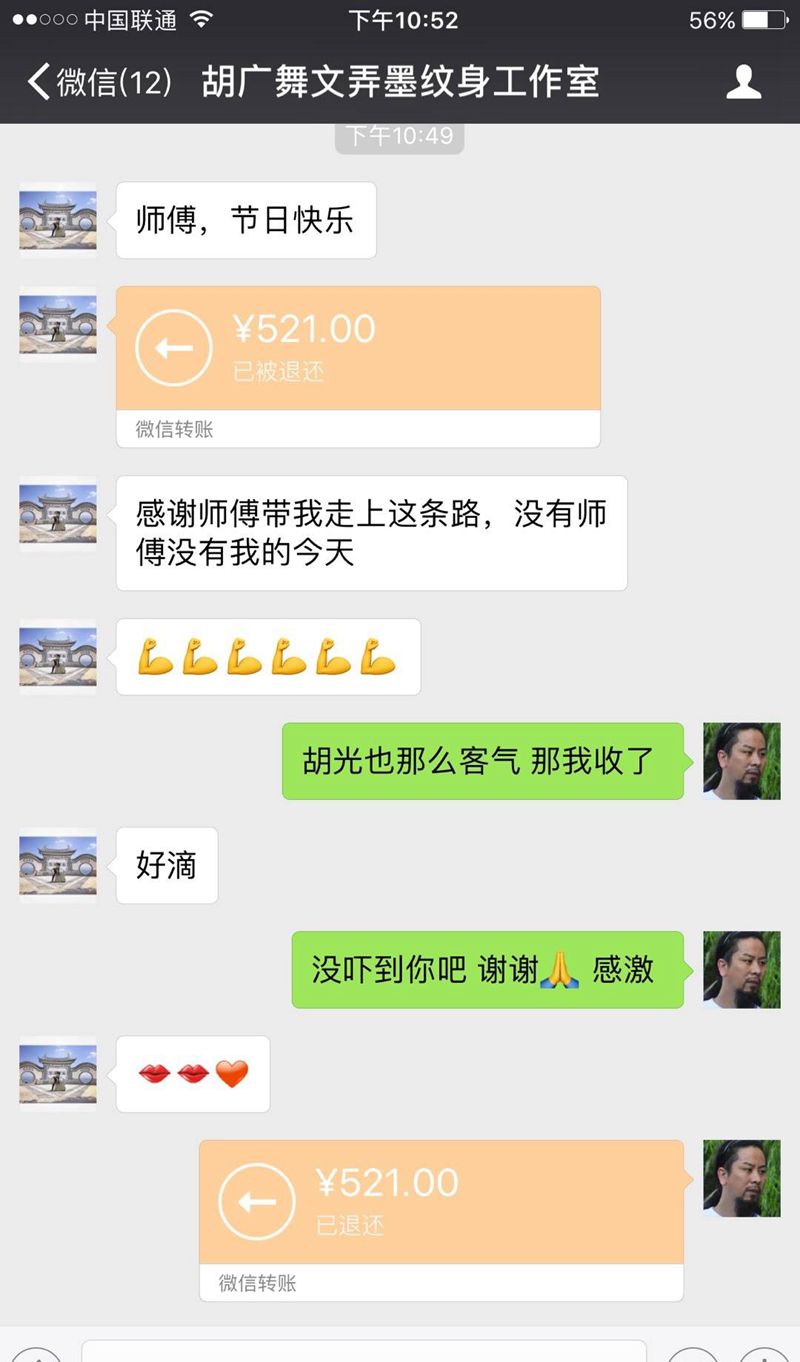Tap the back arrow beside 微信(12)

(38, 84)
